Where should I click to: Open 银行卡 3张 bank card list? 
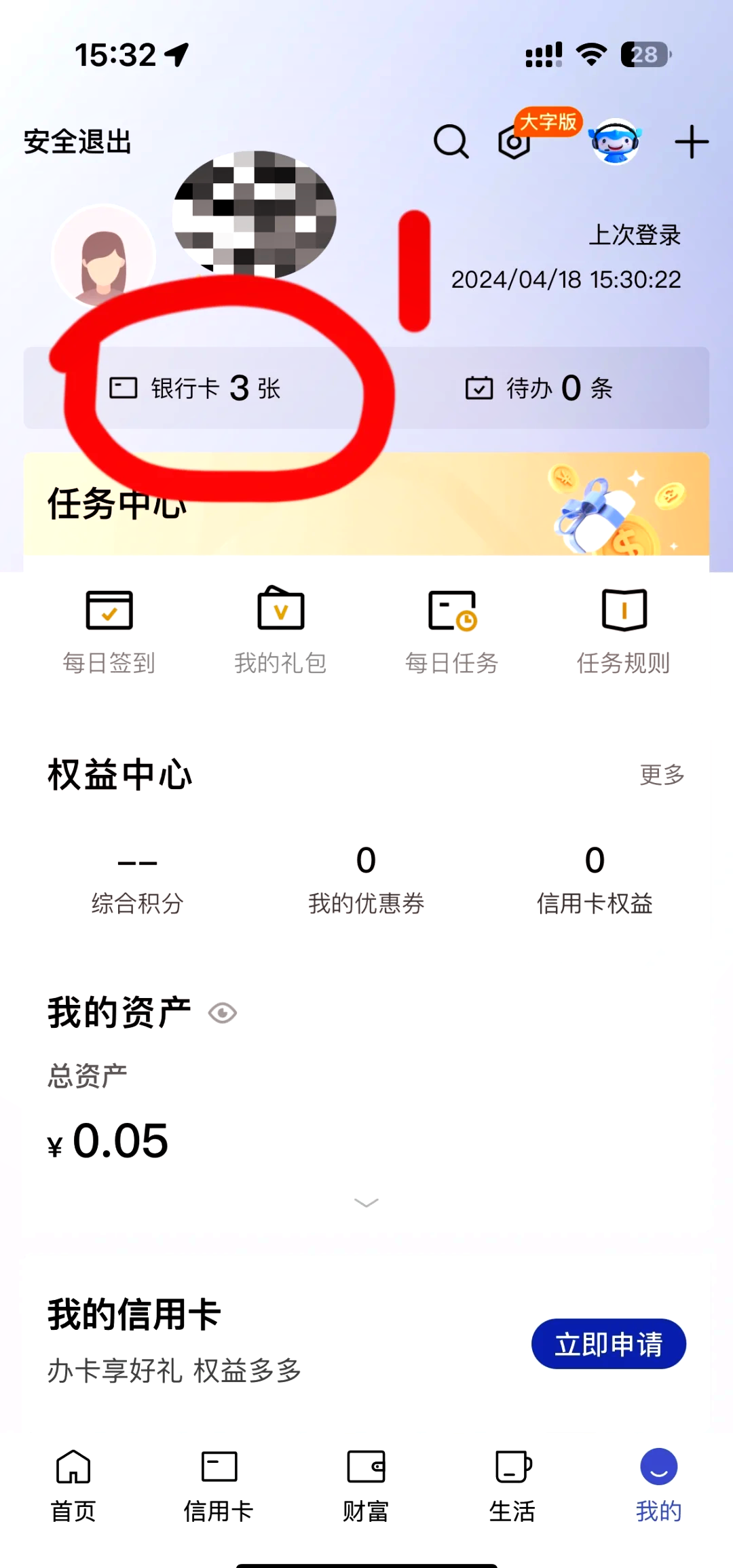(197, 388)
